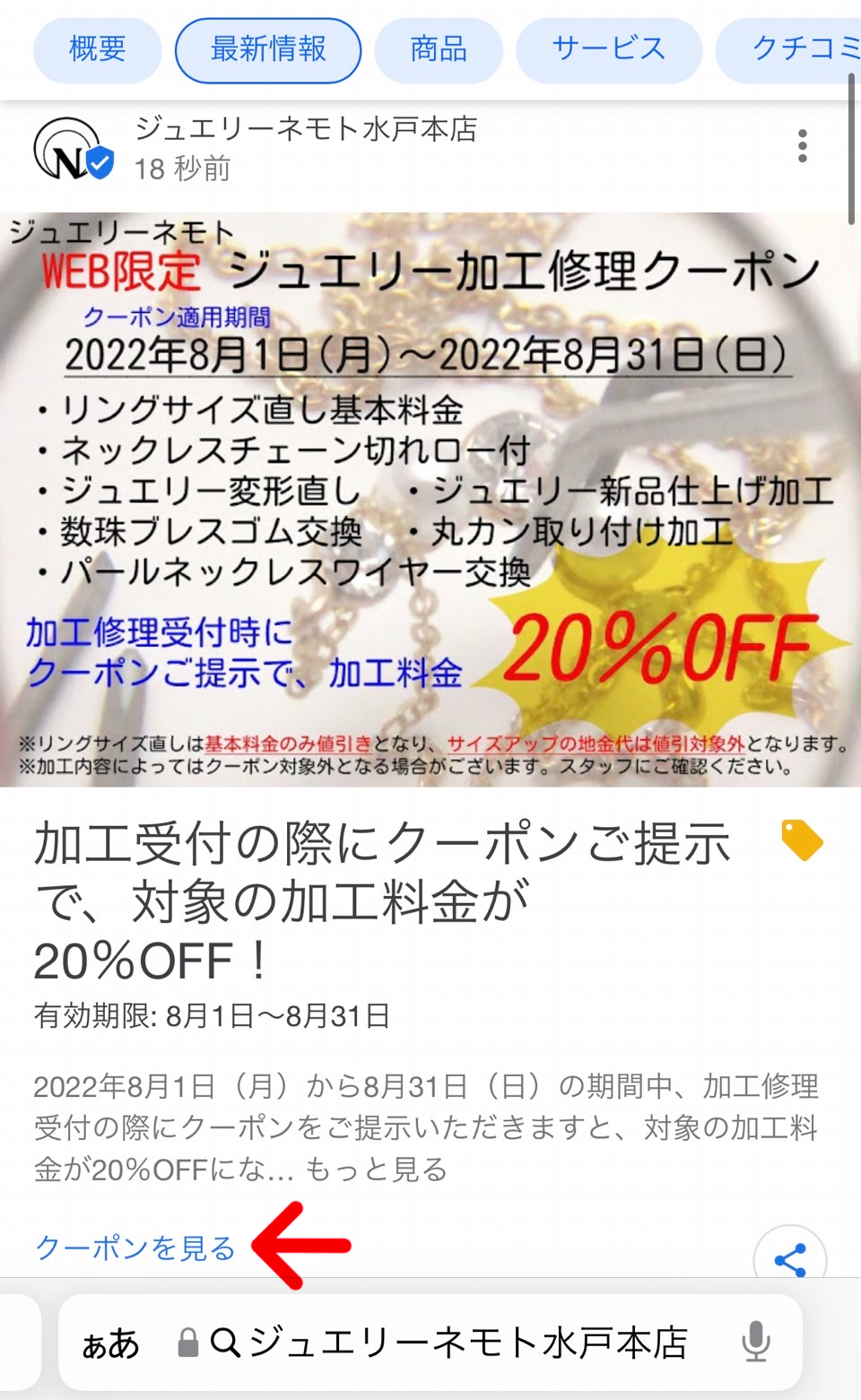The image size is (861, 1400).
Task: Open the jewelry repair coupon image
Action: 430,500
